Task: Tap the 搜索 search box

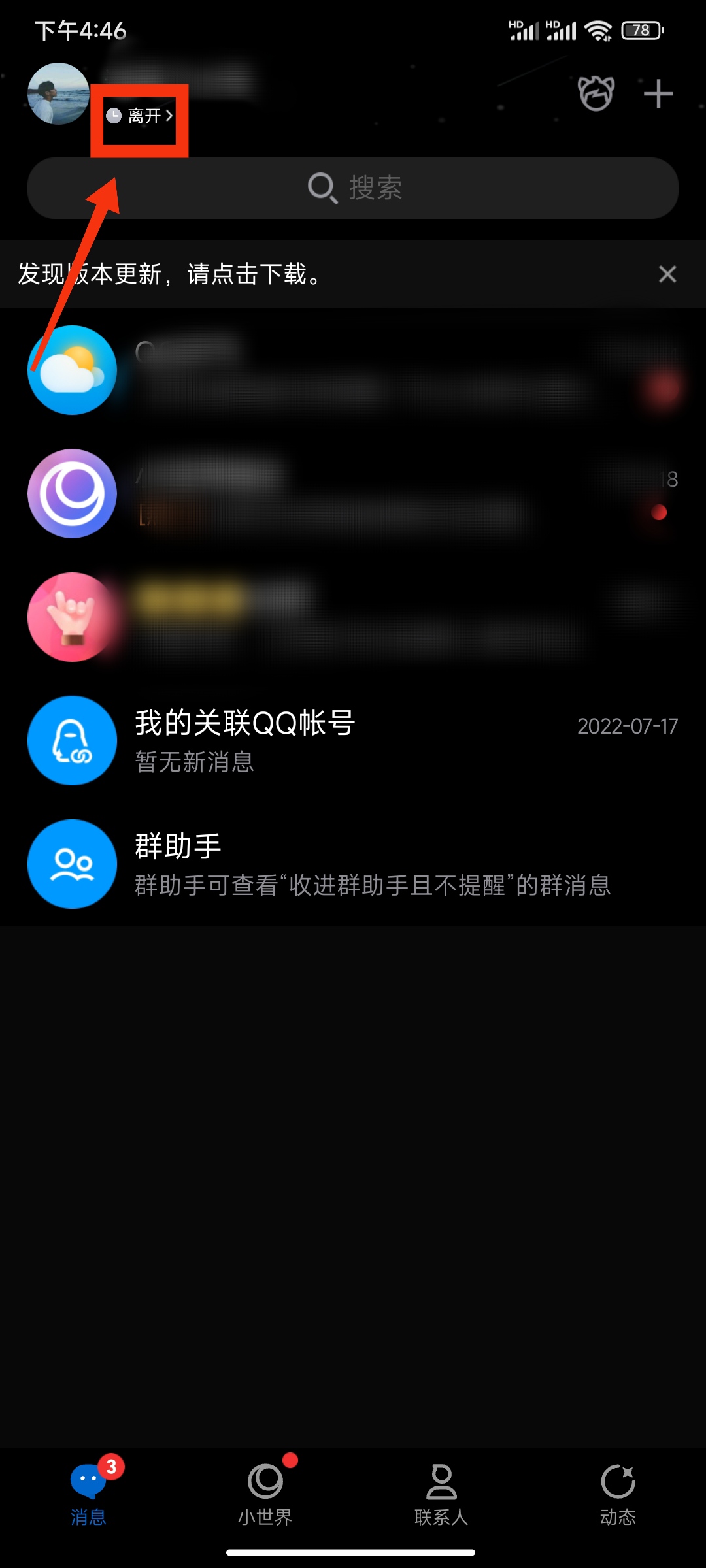Action: (x=353, y=188)
